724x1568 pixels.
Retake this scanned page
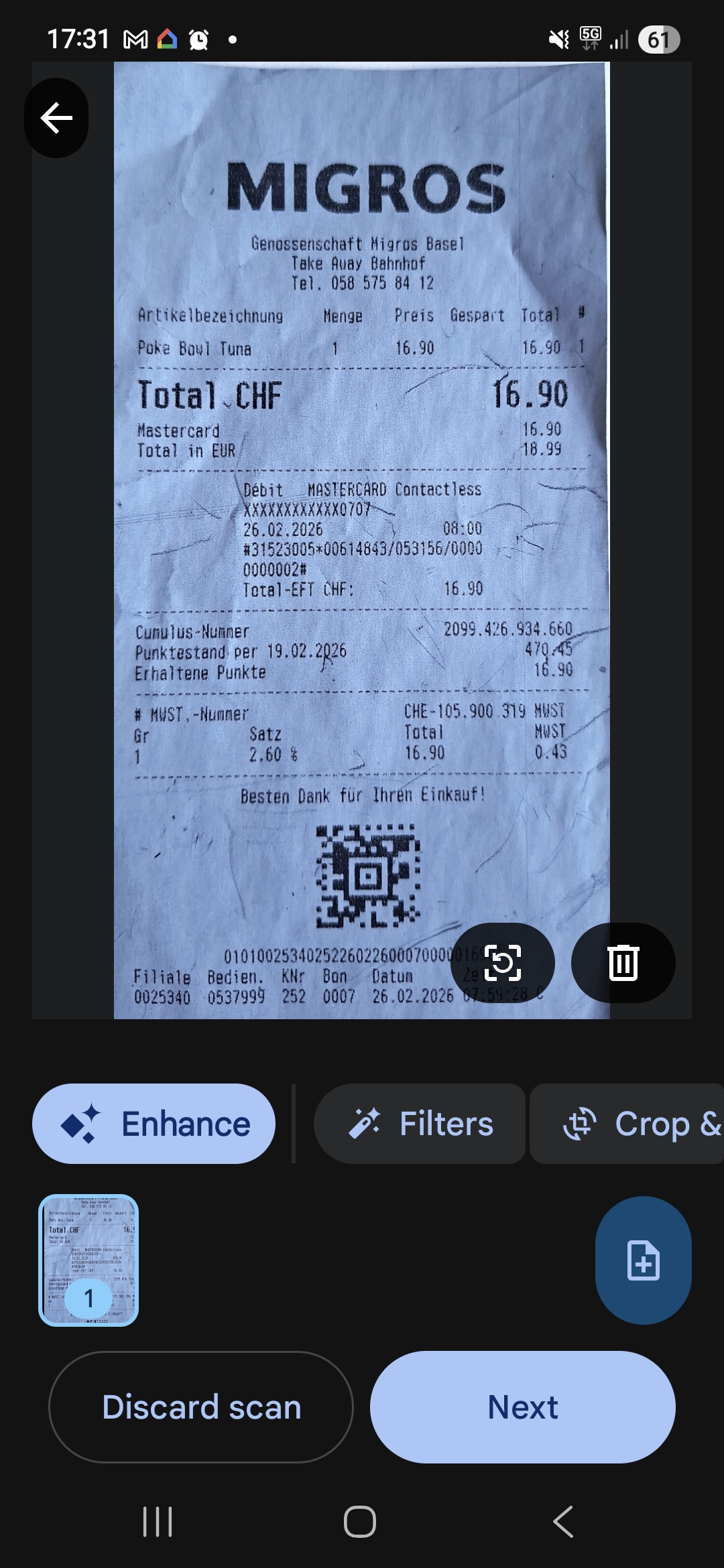(x=503, y=962)
